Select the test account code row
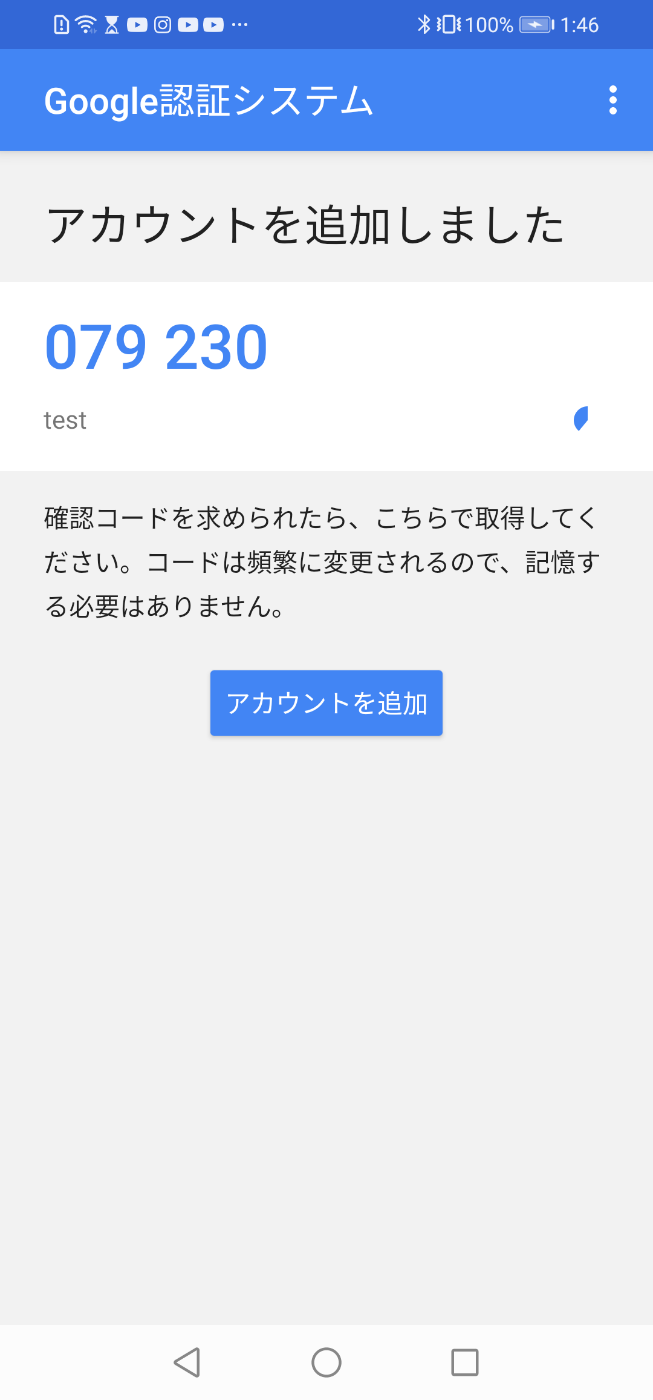The height and width of the screenshot is (1400, 653). (326, 376)
